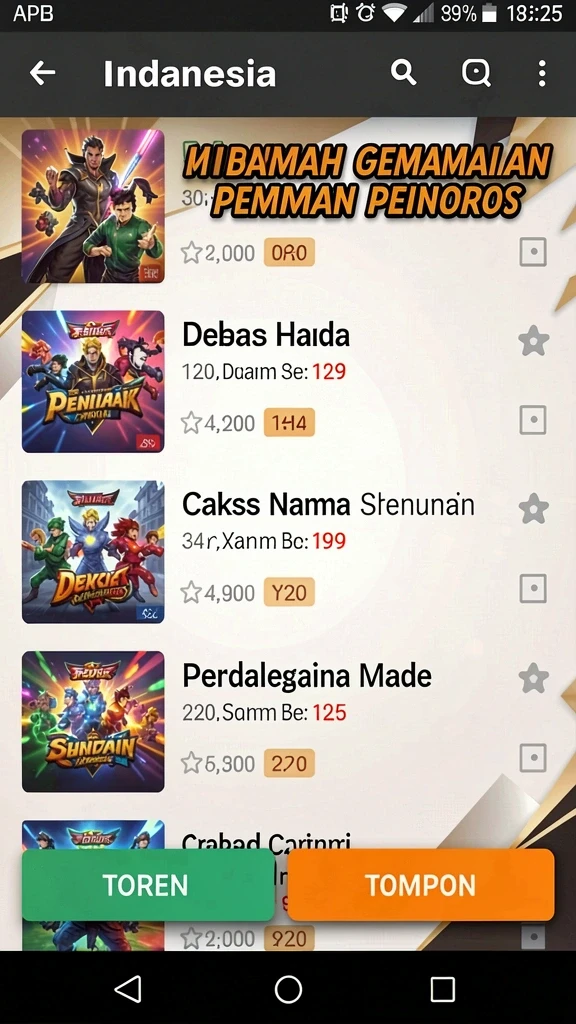
Task: Tap the rounded search icon beside the magnifier
Action: pos(476,72)
